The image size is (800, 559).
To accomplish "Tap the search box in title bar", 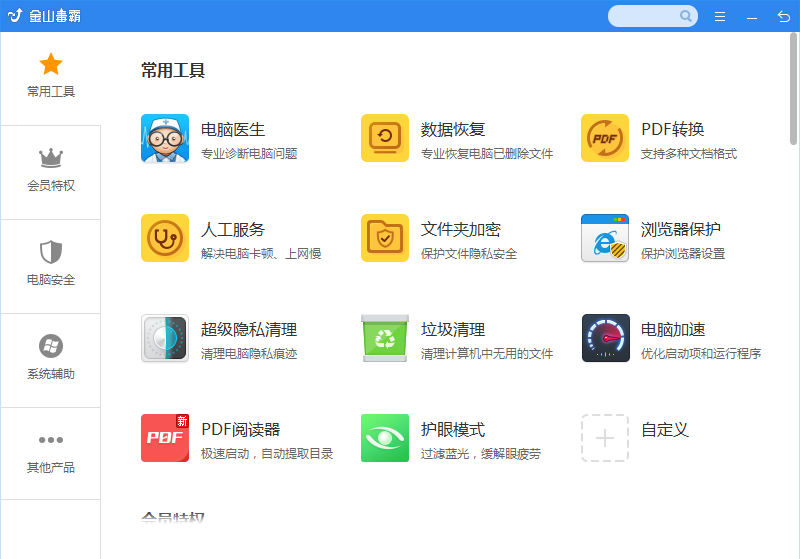I will [645, 16].
